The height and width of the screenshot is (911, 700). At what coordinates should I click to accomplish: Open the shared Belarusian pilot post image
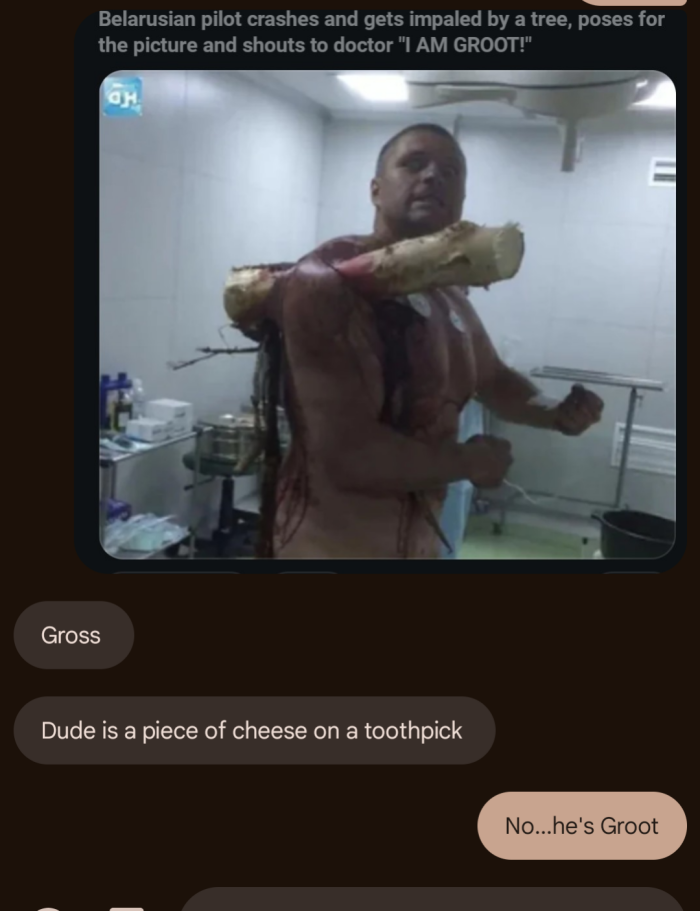click(x=387, y=314)
